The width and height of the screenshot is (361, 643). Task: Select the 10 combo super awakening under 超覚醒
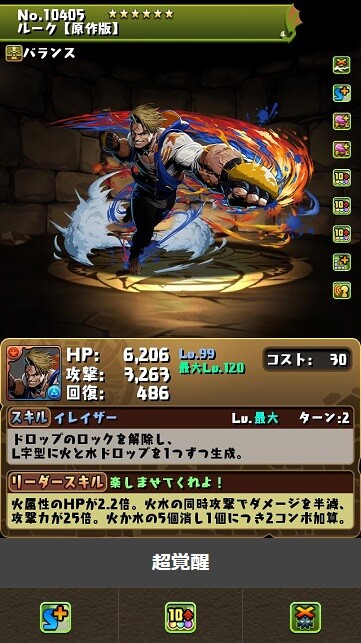pyautogui.click(x=180, y=618)
